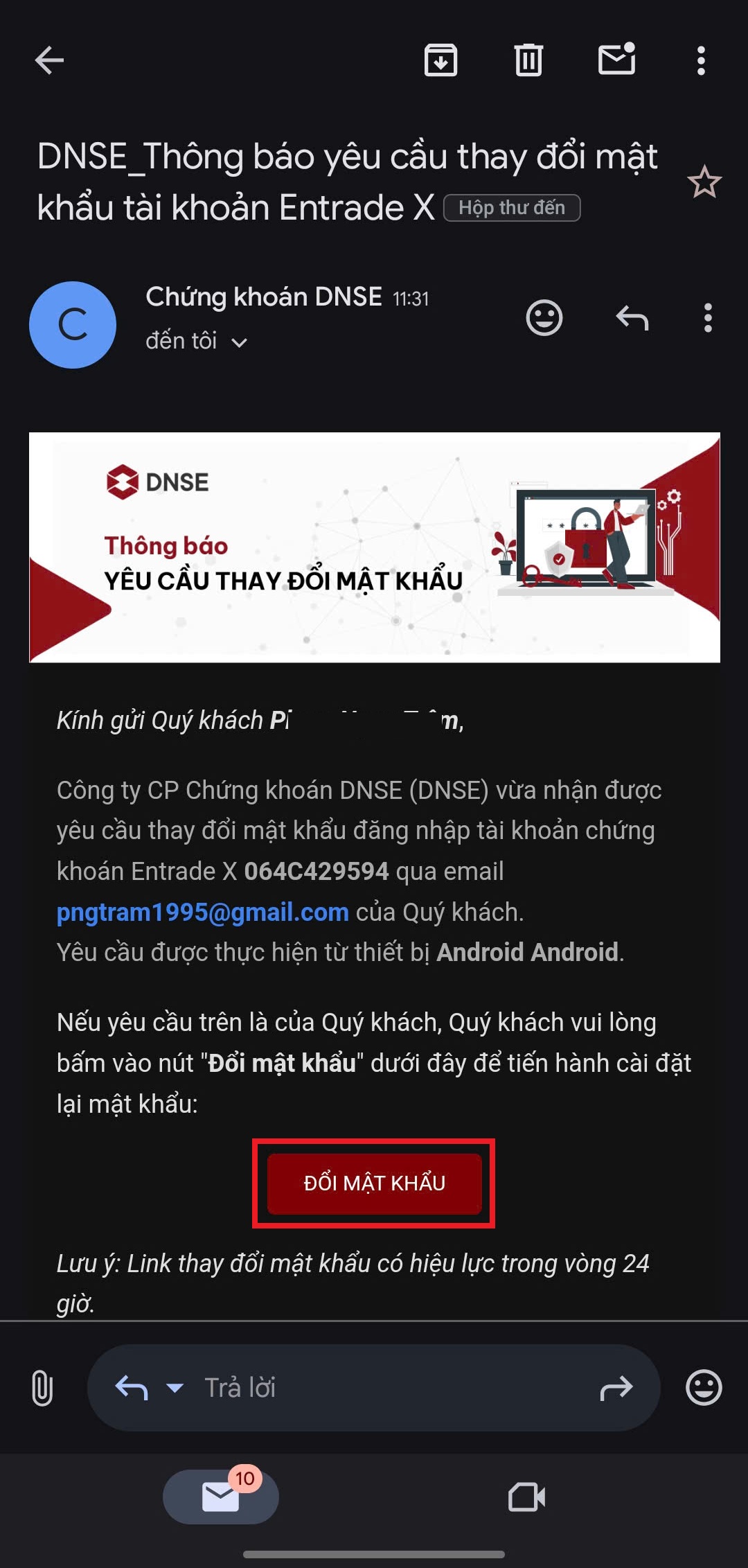Go back to the inbox list
Screen dimensions: 748x1568
pyautogui.click(x=49, y=60)
